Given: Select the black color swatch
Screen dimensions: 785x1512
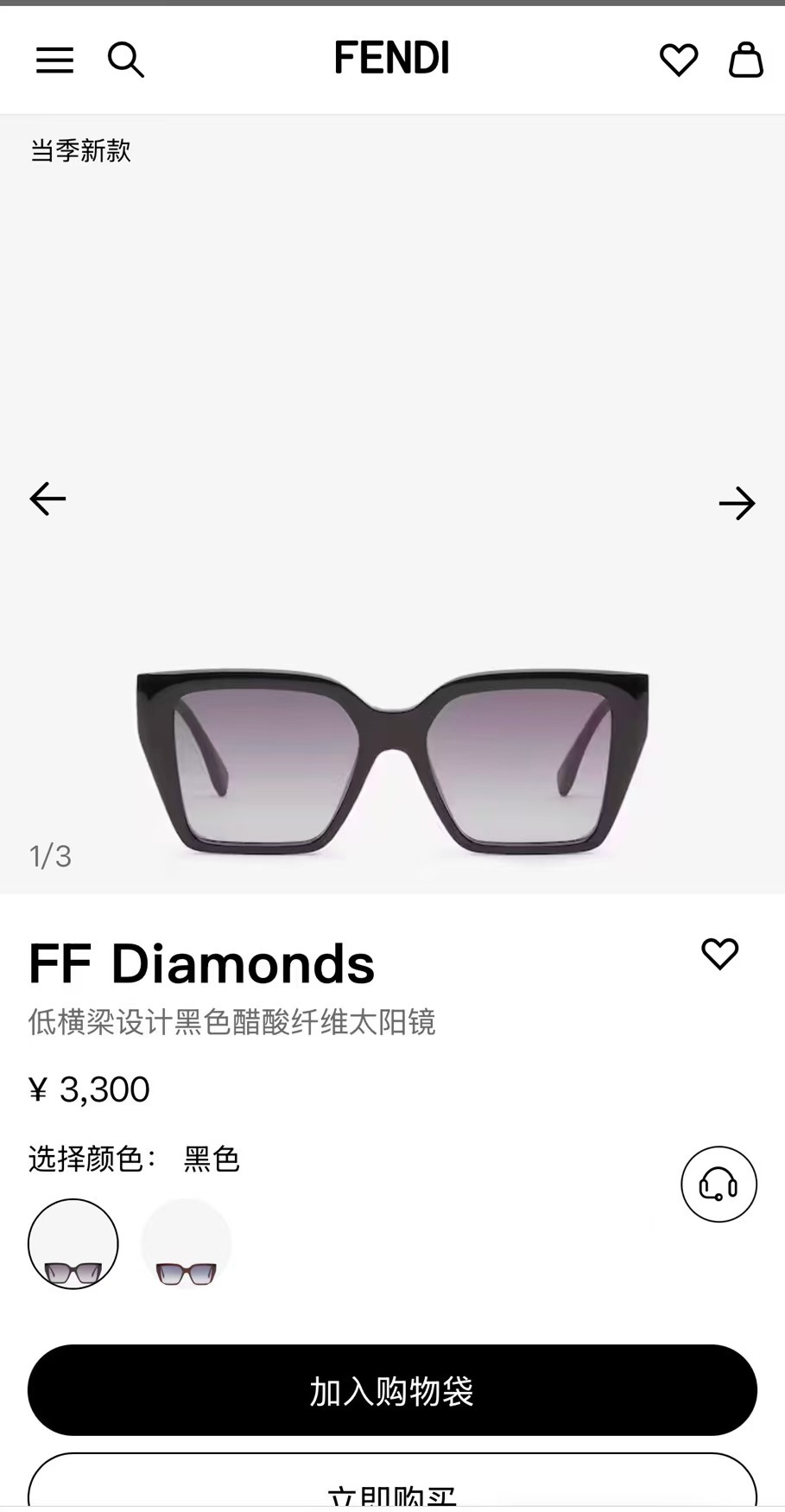Looking at the screenshot, I should coord(73,1244).
